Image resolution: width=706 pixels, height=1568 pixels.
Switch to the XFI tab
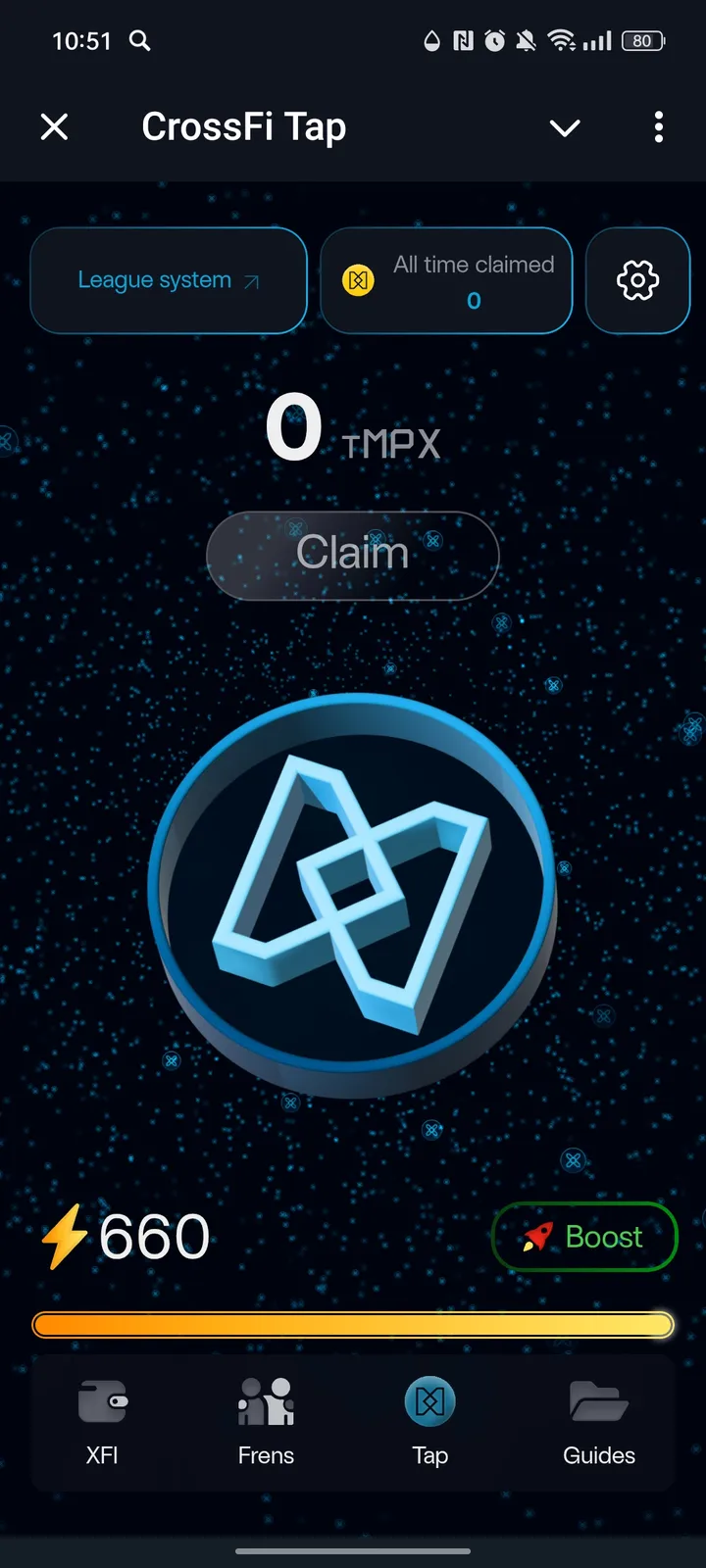coord(102,1421)
